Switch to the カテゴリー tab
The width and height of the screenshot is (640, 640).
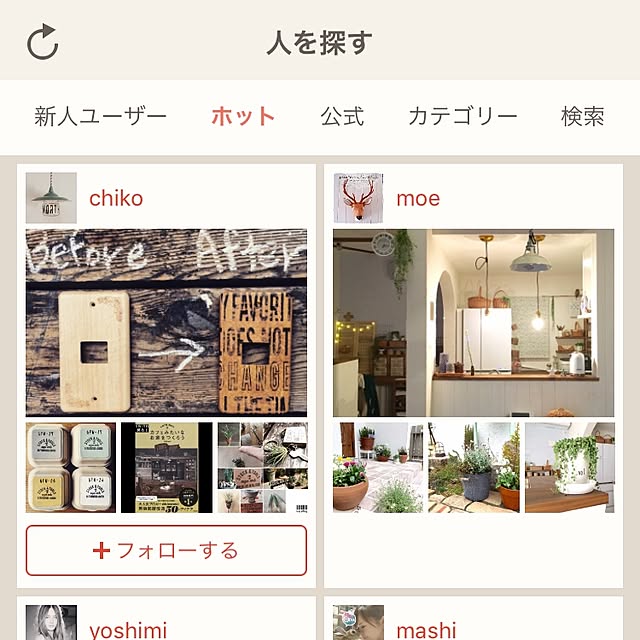tap(462, 116)
